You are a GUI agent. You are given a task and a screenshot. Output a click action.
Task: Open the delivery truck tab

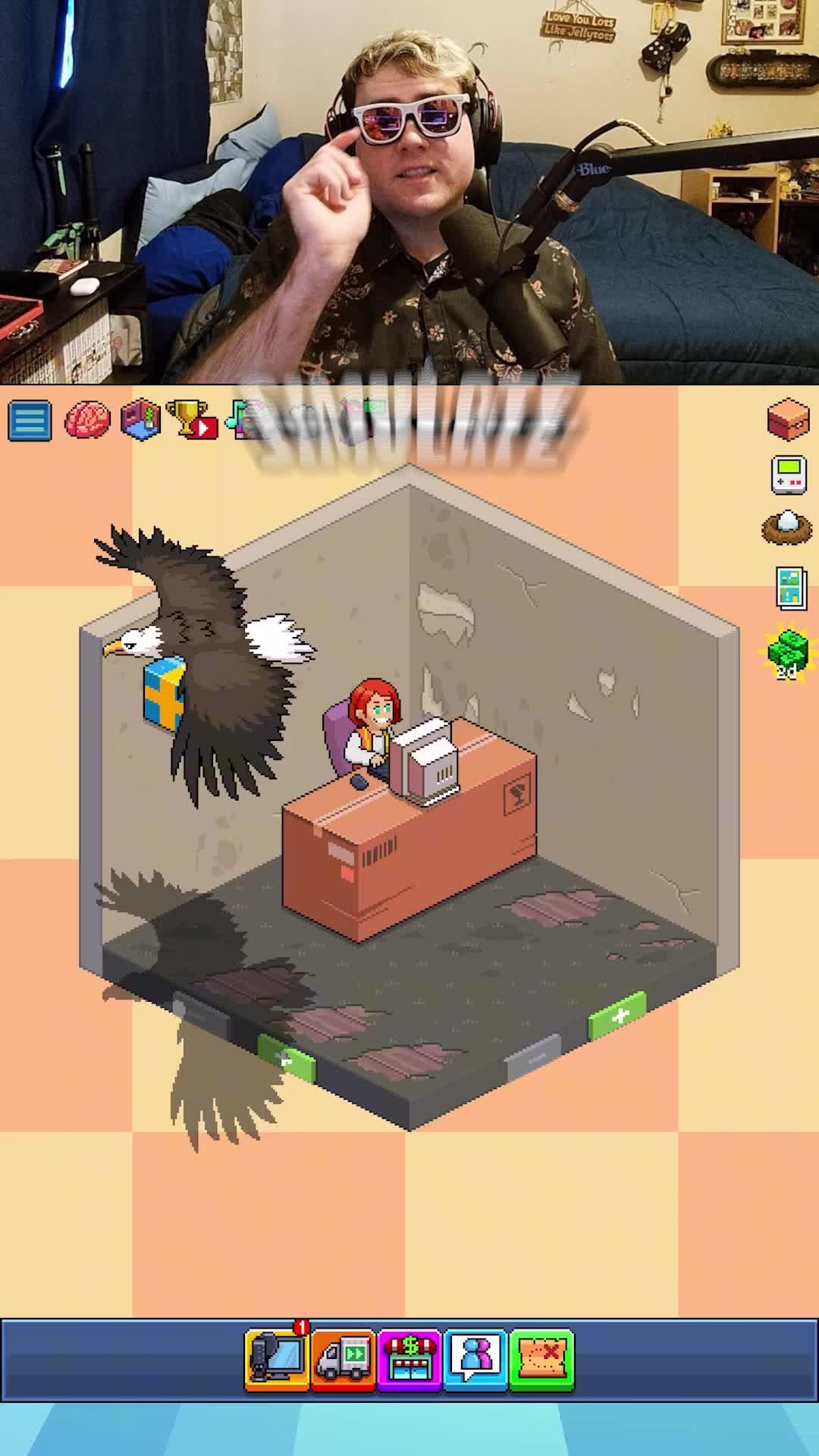coord(344,1360)
